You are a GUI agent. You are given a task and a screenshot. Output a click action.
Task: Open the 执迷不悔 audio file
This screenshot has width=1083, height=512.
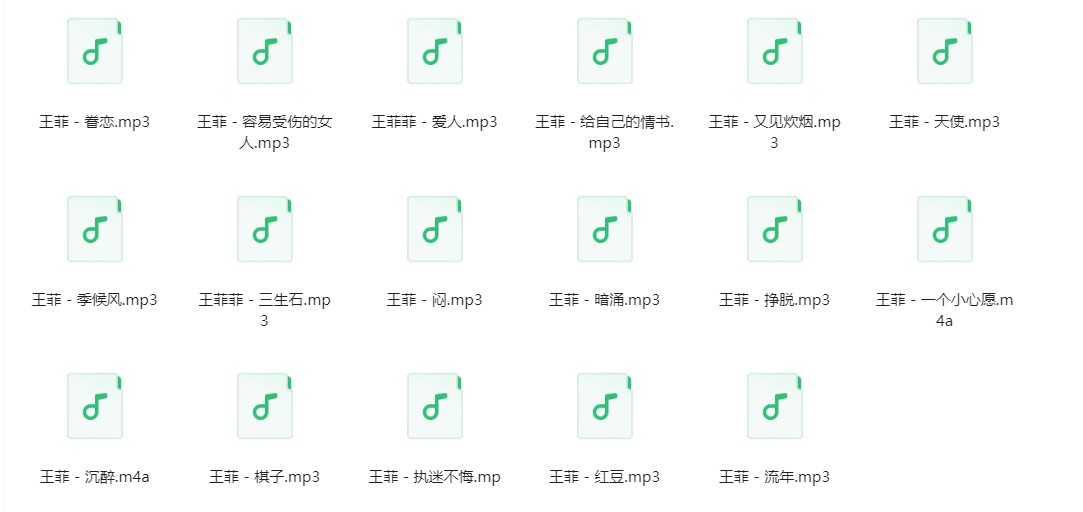tap(434, 406)
